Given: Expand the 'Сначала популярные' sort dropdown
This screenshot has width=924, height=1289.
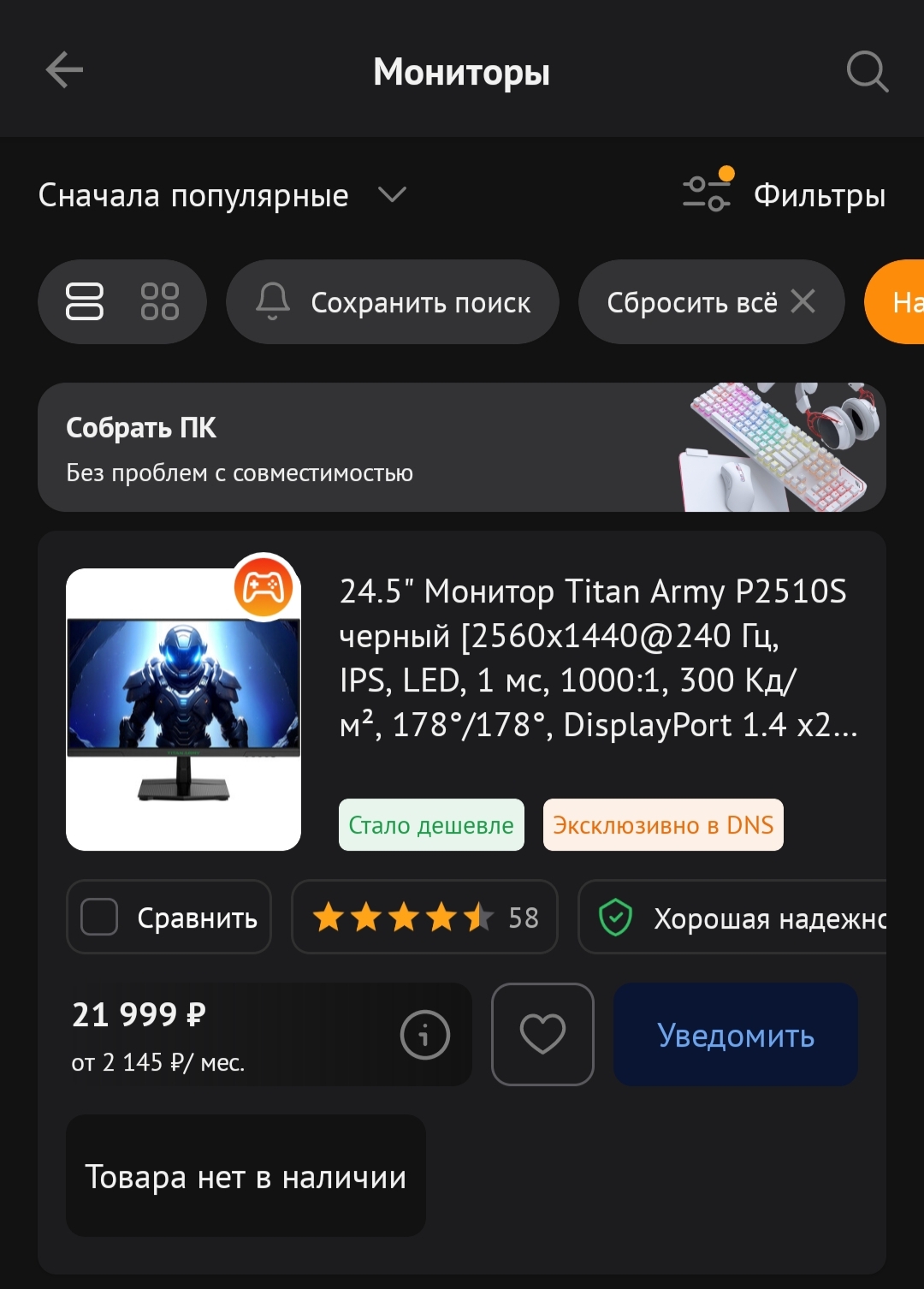Looking at the screenshot, I should pyautogui.click(x=222, y=196).
